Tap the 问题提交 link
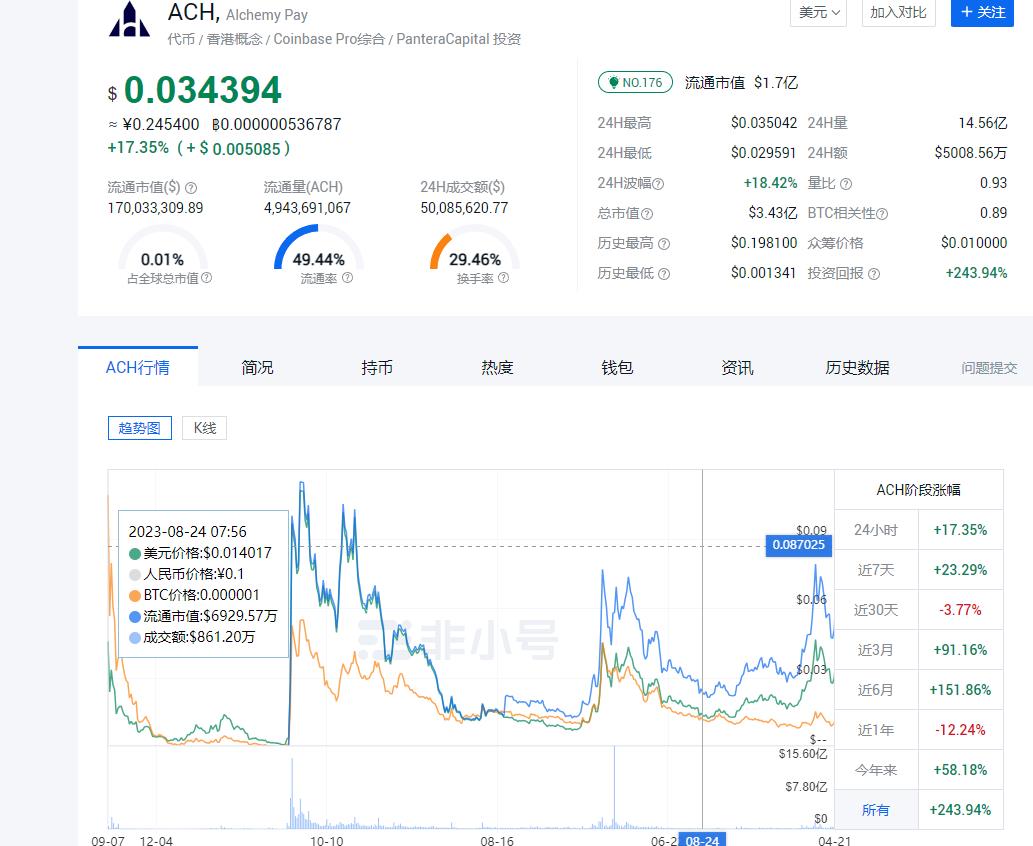 989,368
